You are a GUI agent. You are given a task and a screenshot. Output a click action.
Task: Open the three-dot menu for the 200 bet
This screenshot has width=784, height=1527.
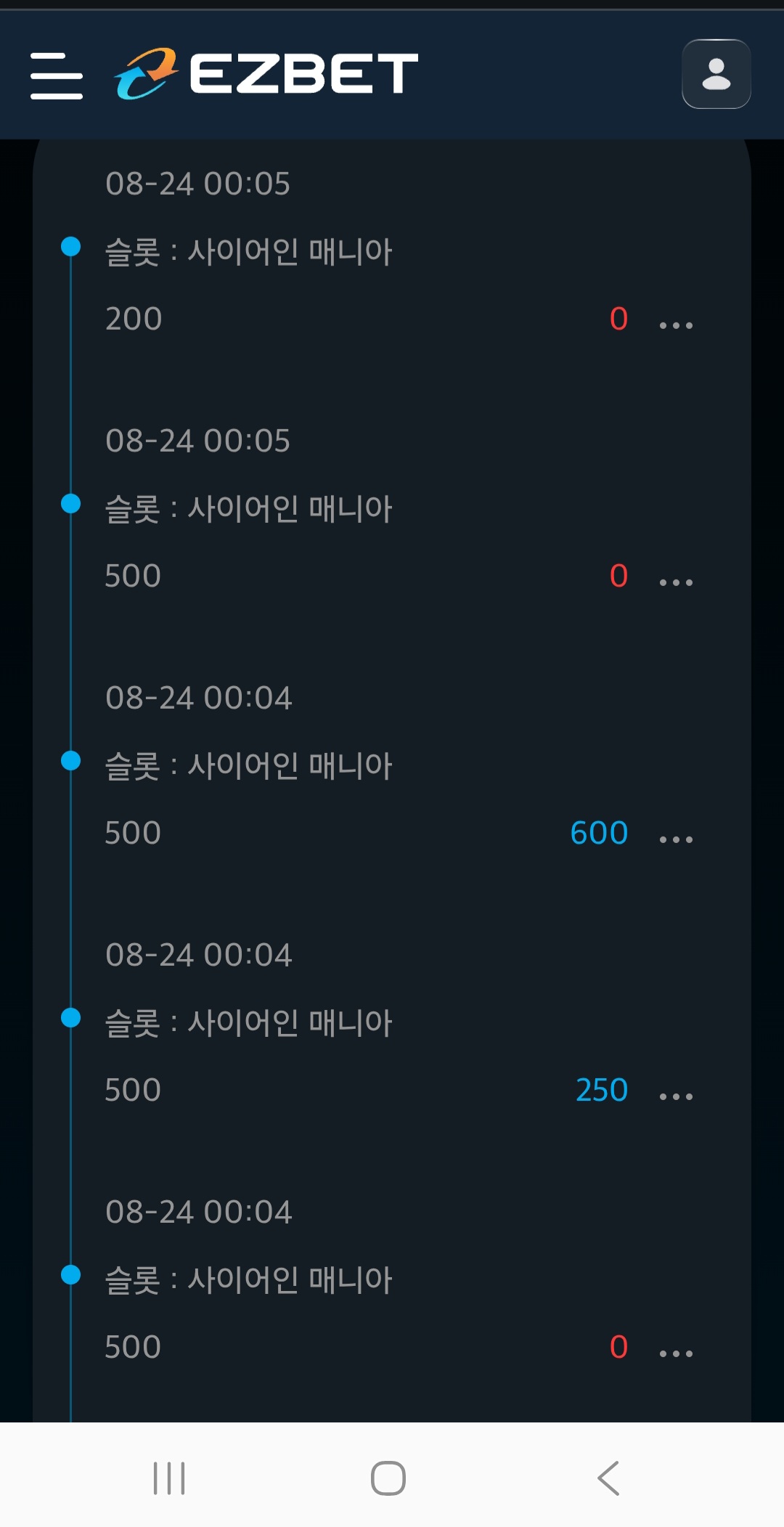click(x=676, y=325)
